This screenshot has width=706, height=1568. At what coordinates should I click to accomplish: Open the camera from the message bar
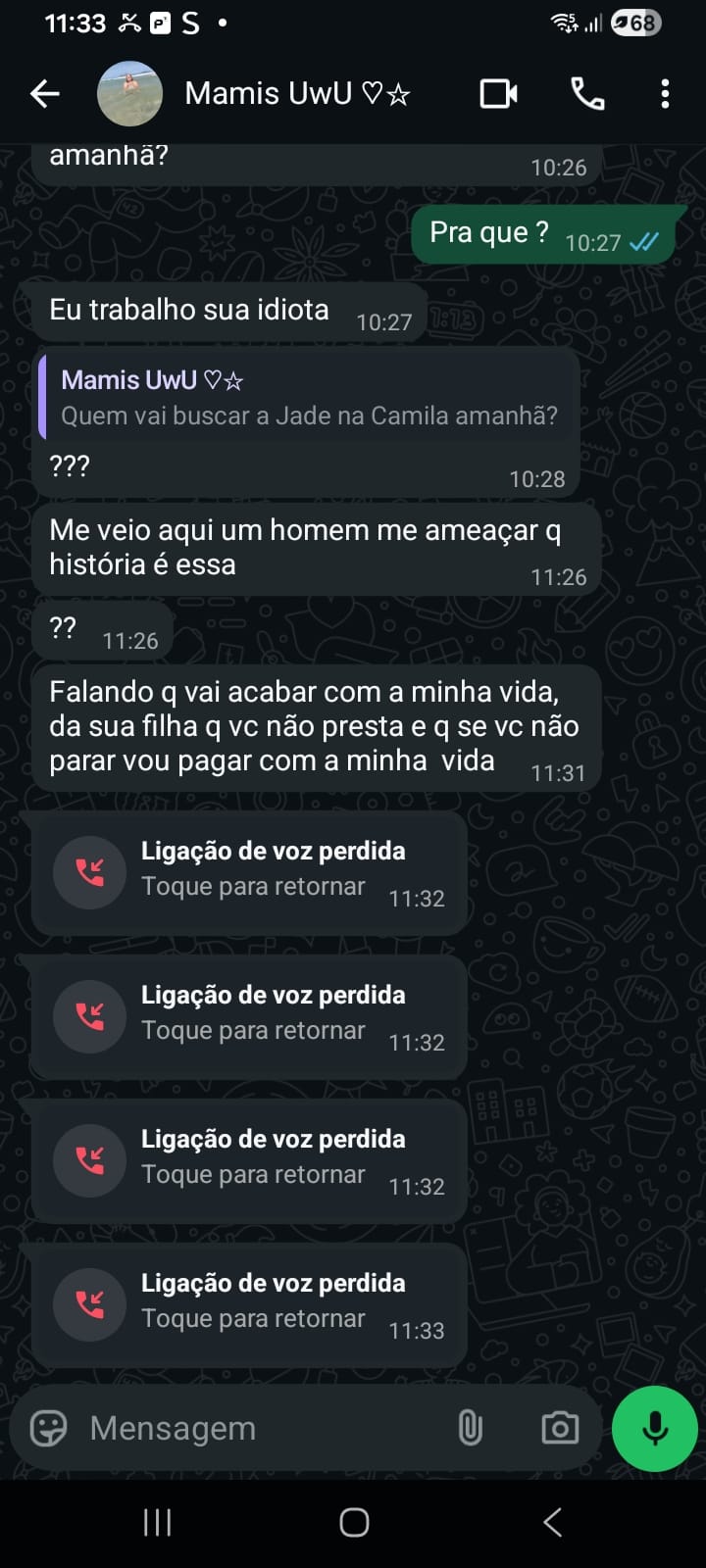pos(560,1428)
